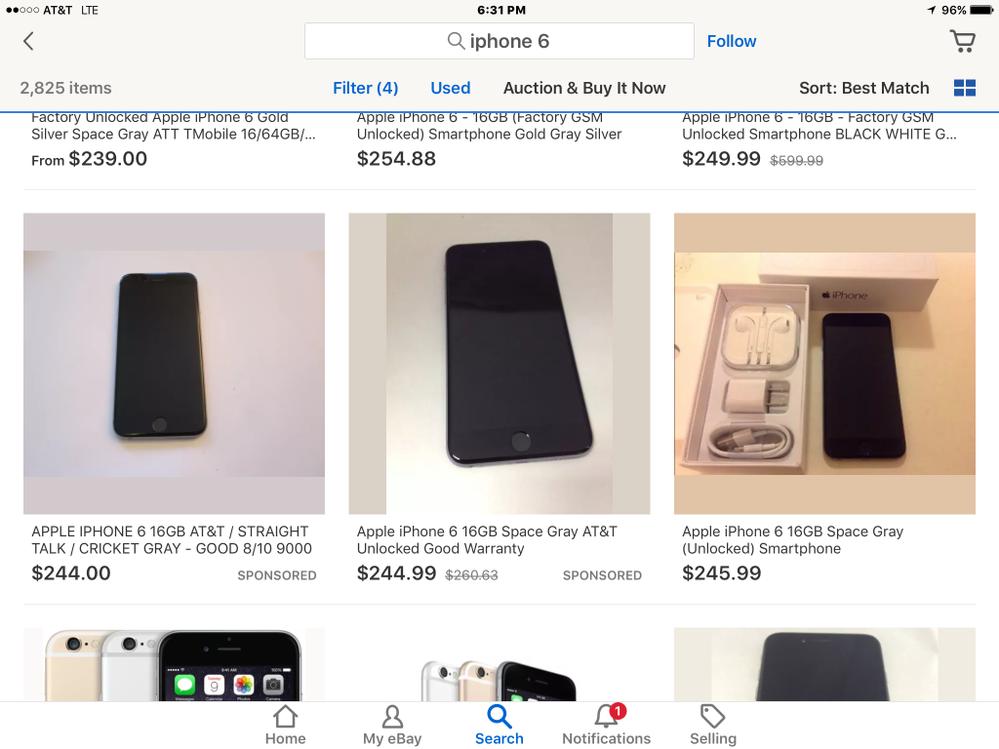The width and height of the screenshot is (999, 749).
Task: Go to the Home tab
Action: click(x=285, y=725)
